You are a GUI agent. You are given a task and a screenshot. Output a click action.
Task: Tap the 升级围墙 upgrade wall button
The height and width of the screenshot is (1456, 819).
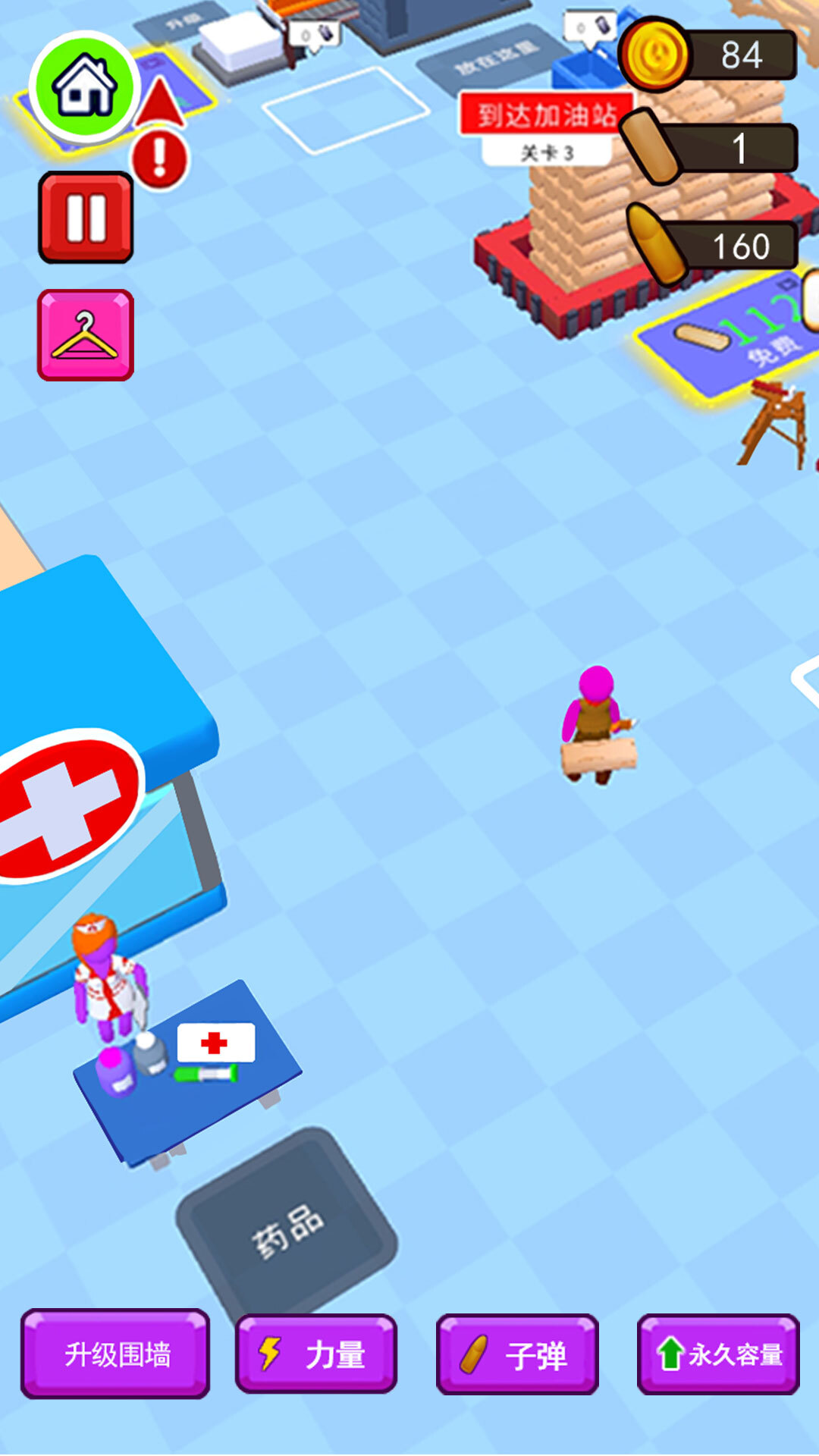[x=115, y=1354]
